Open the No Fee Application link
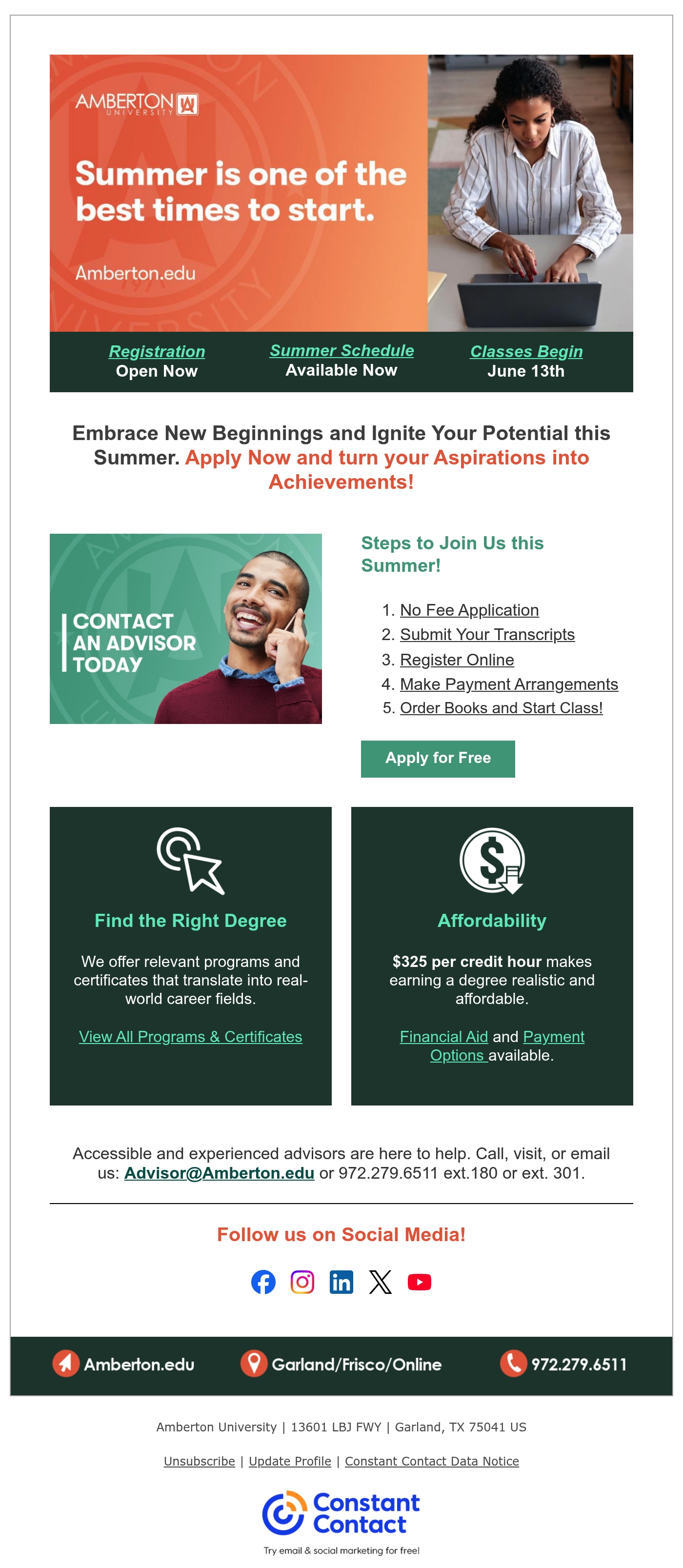The width and height of the screenshot is (683, 1568). pos(469,610)
